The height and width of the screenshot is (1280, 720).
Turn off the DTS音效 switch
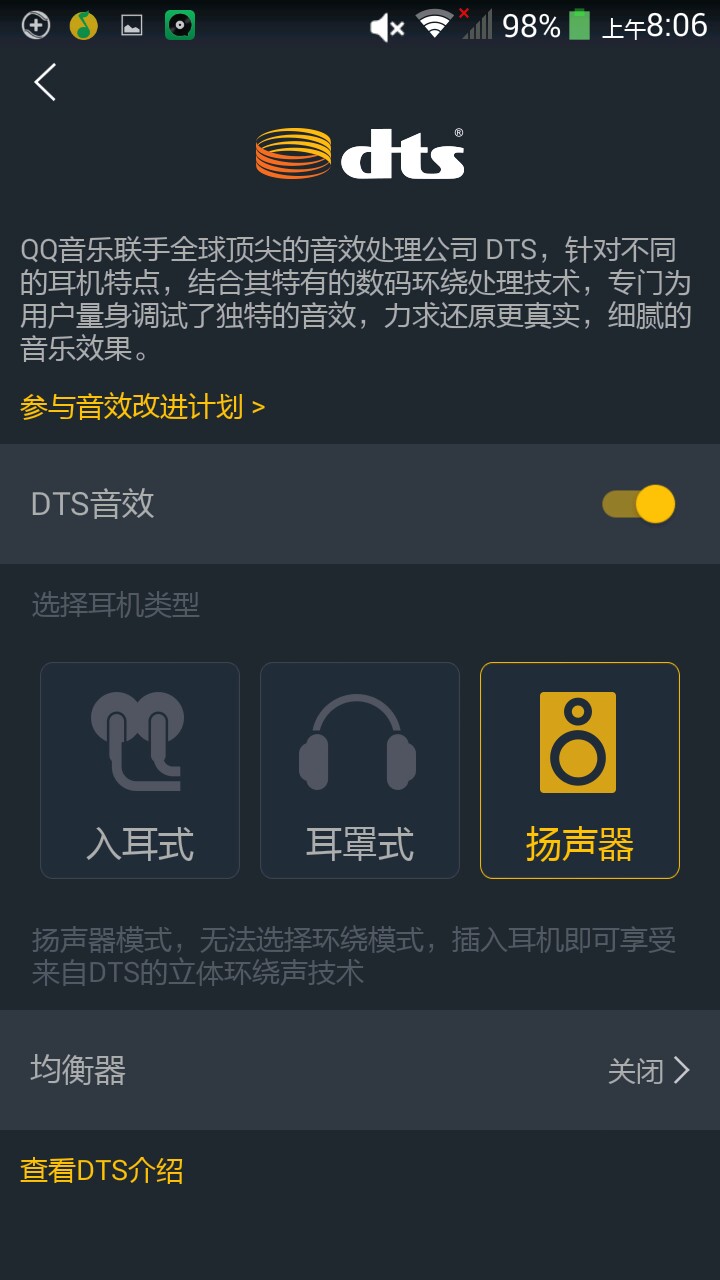pyautogui.click(x=638, y=504)
